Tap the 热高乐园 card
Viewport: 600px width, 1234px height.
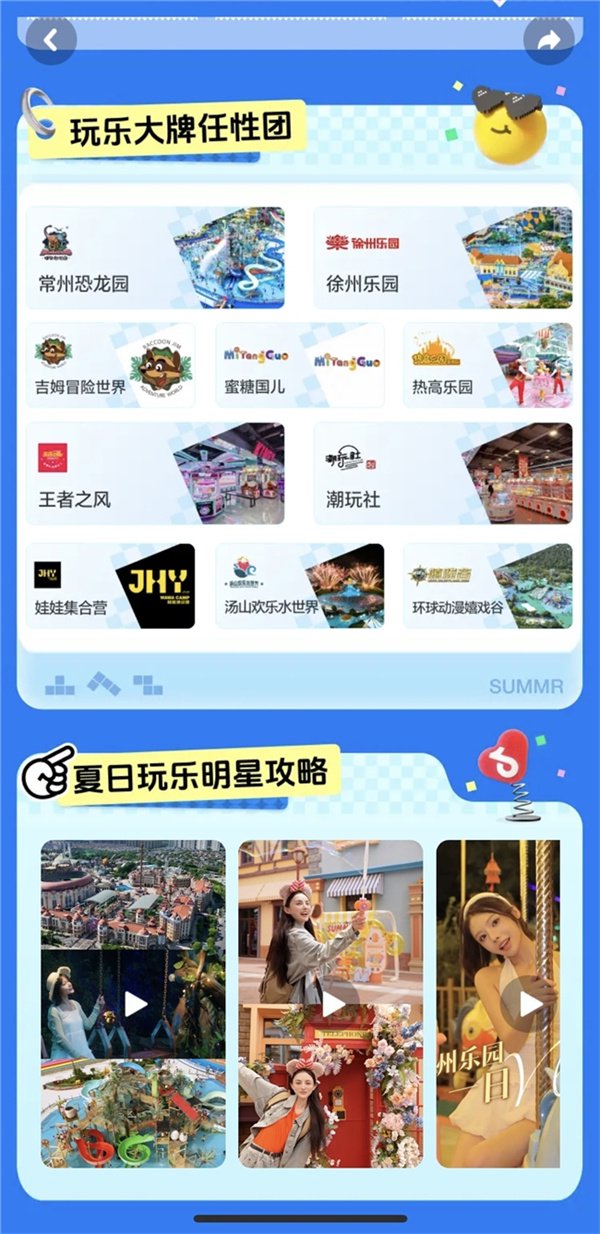pos(488,365)
